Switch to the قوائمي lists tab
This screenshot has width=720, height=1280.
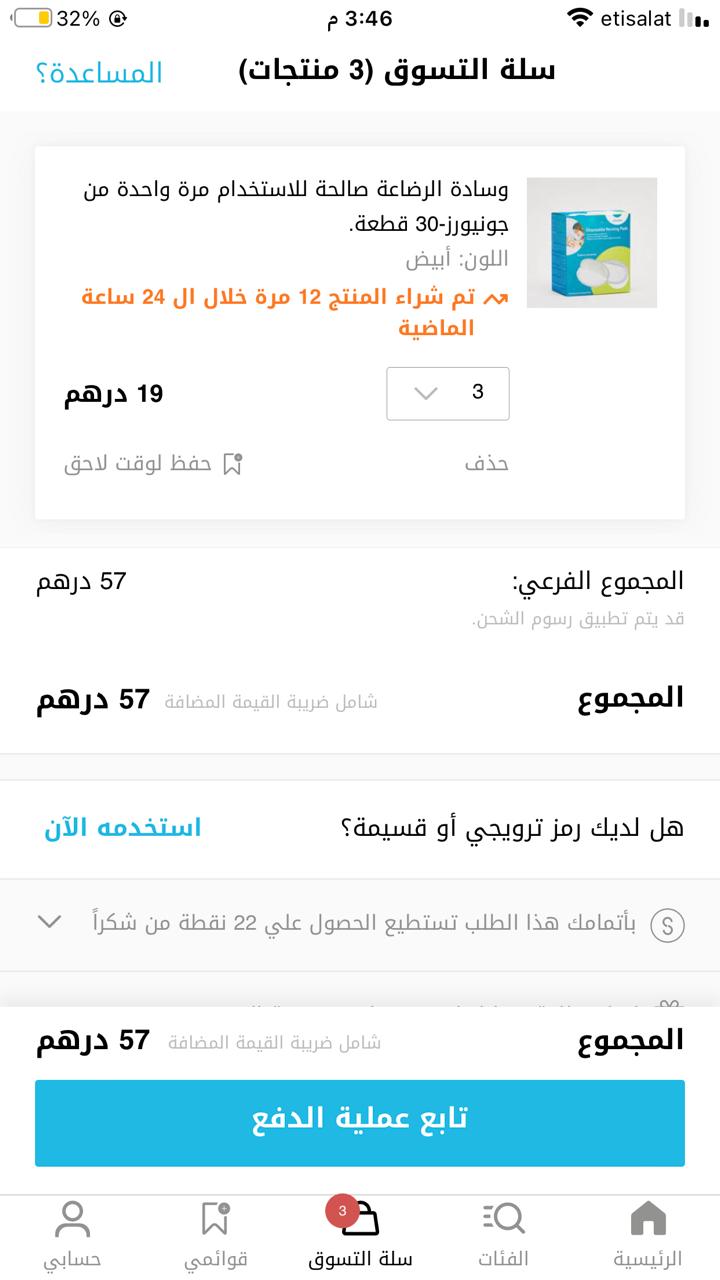[x=216, y=1234]
